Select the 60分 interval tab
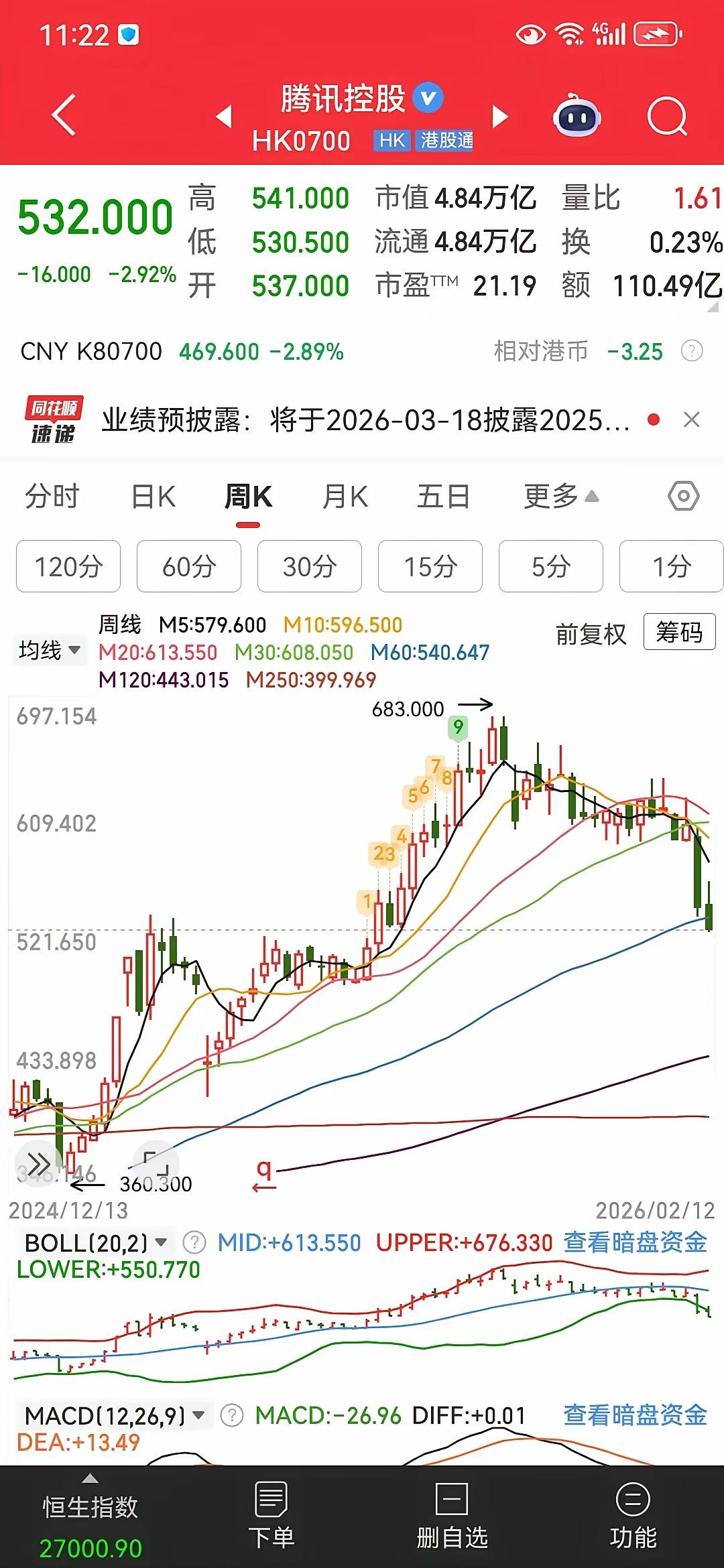The width and height of the screenshot is (724, 1568). pos(188,567)
